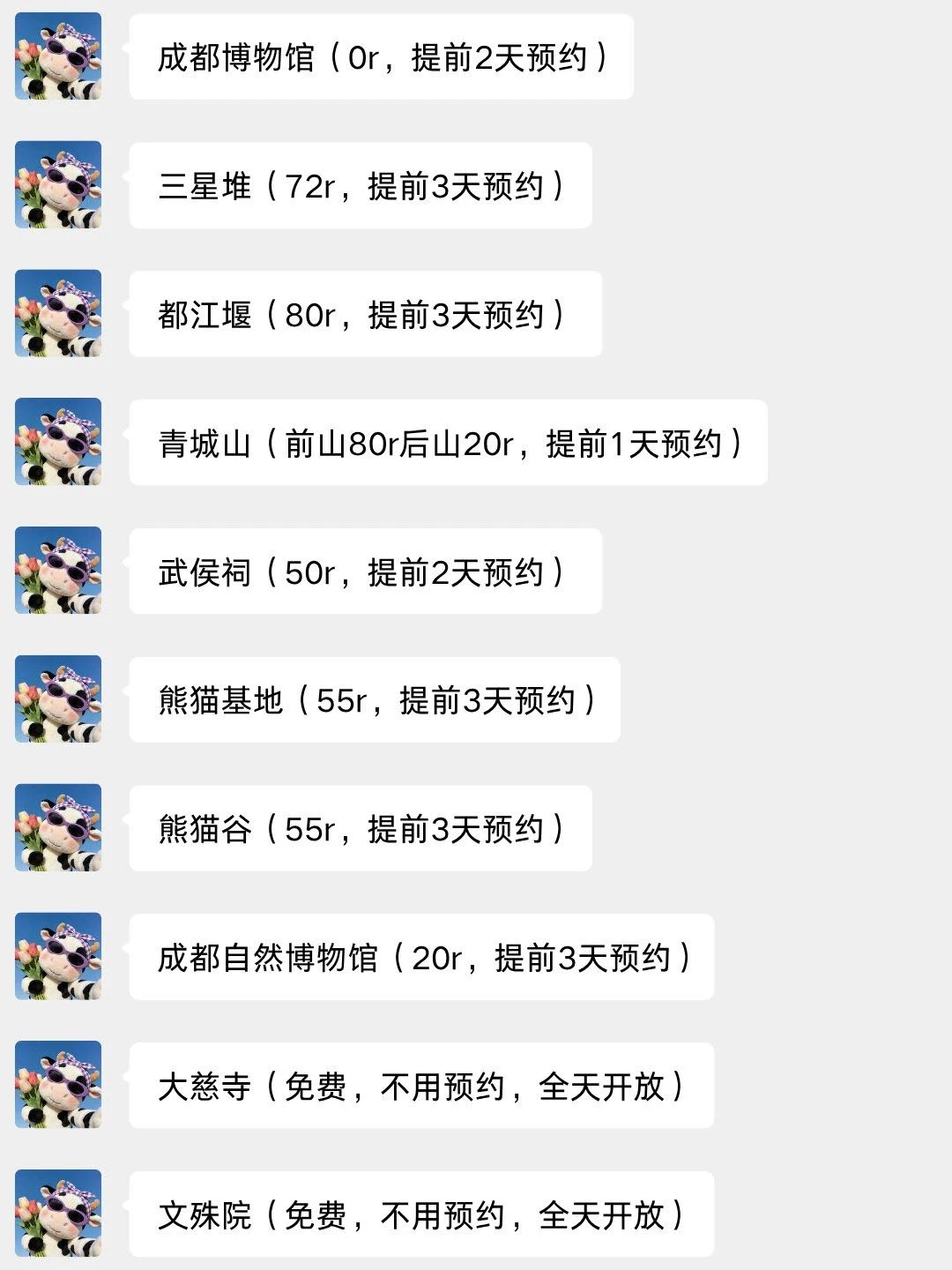Viewport: 952px width, 1270px height.
Task: Click the avatar beside the 青城山 message
Action: tap(57, 441)
